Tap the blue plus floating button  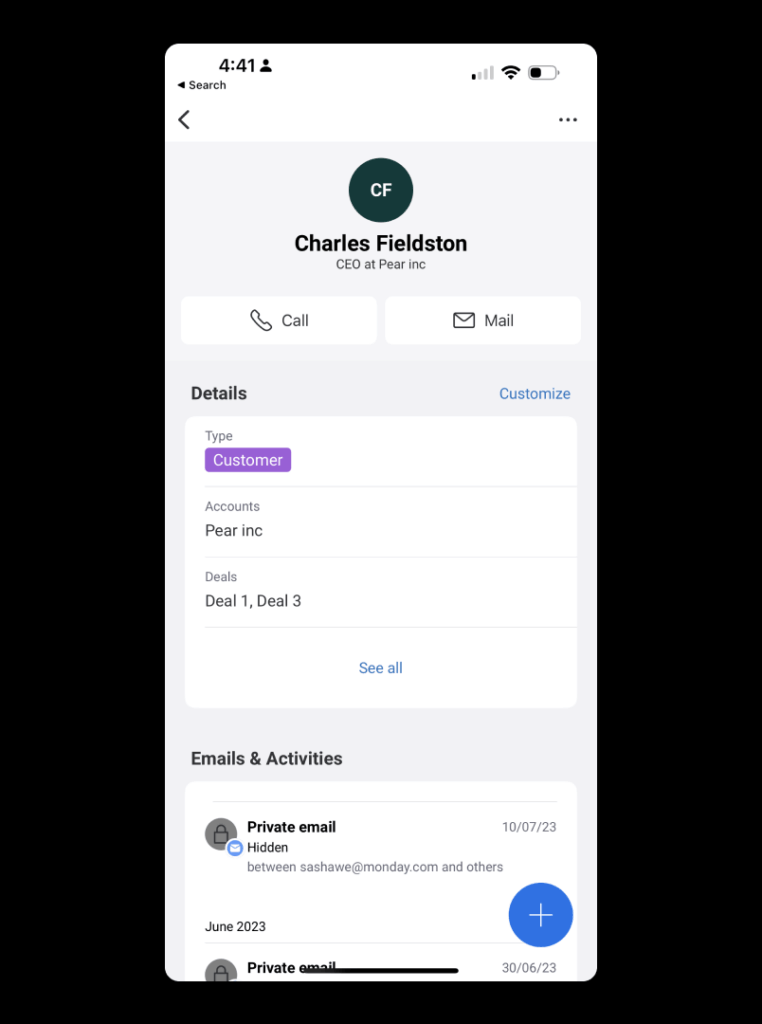pos(540,915)
